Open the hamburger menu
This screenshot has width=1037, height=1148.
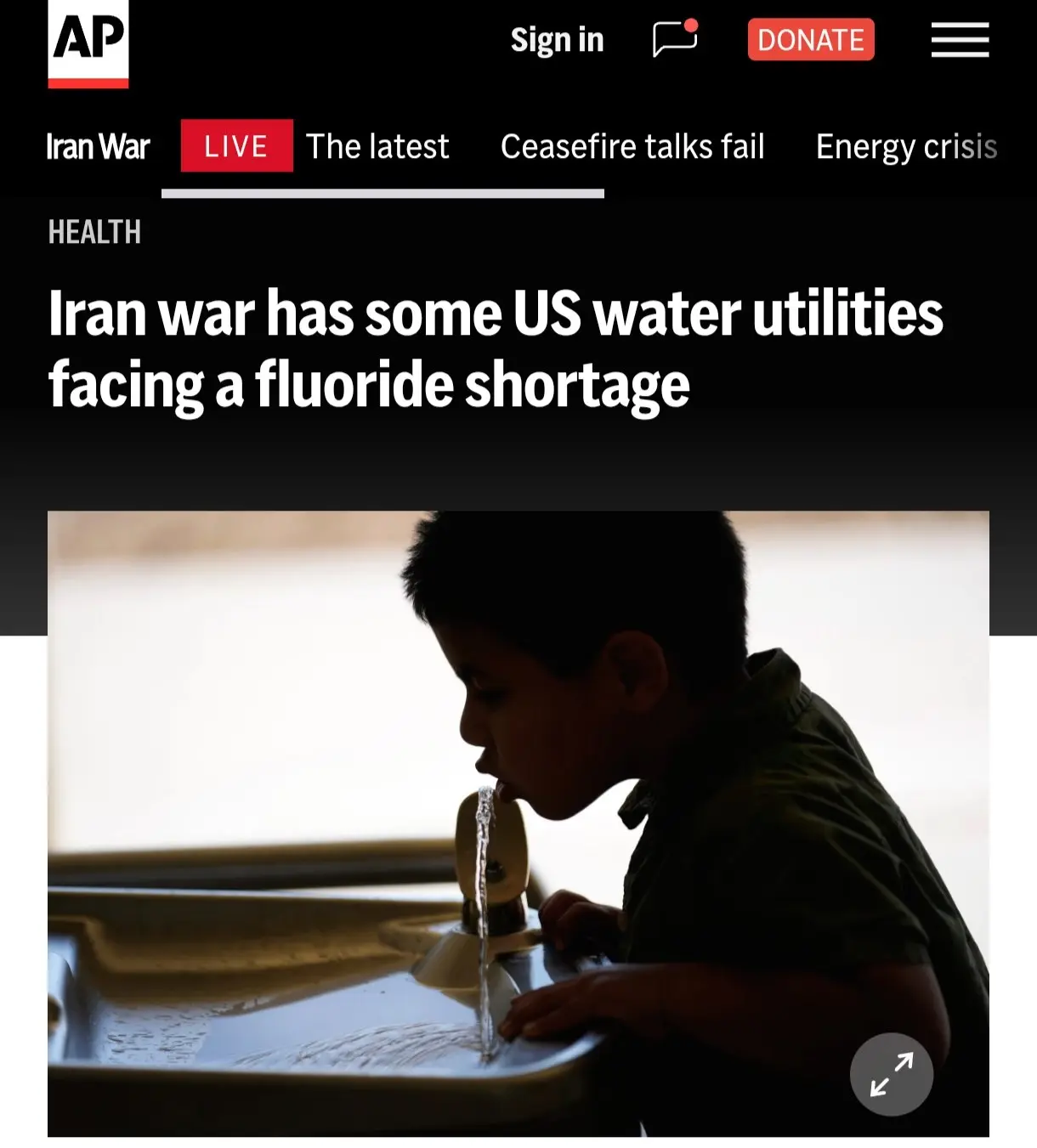[x=960, y=40]
